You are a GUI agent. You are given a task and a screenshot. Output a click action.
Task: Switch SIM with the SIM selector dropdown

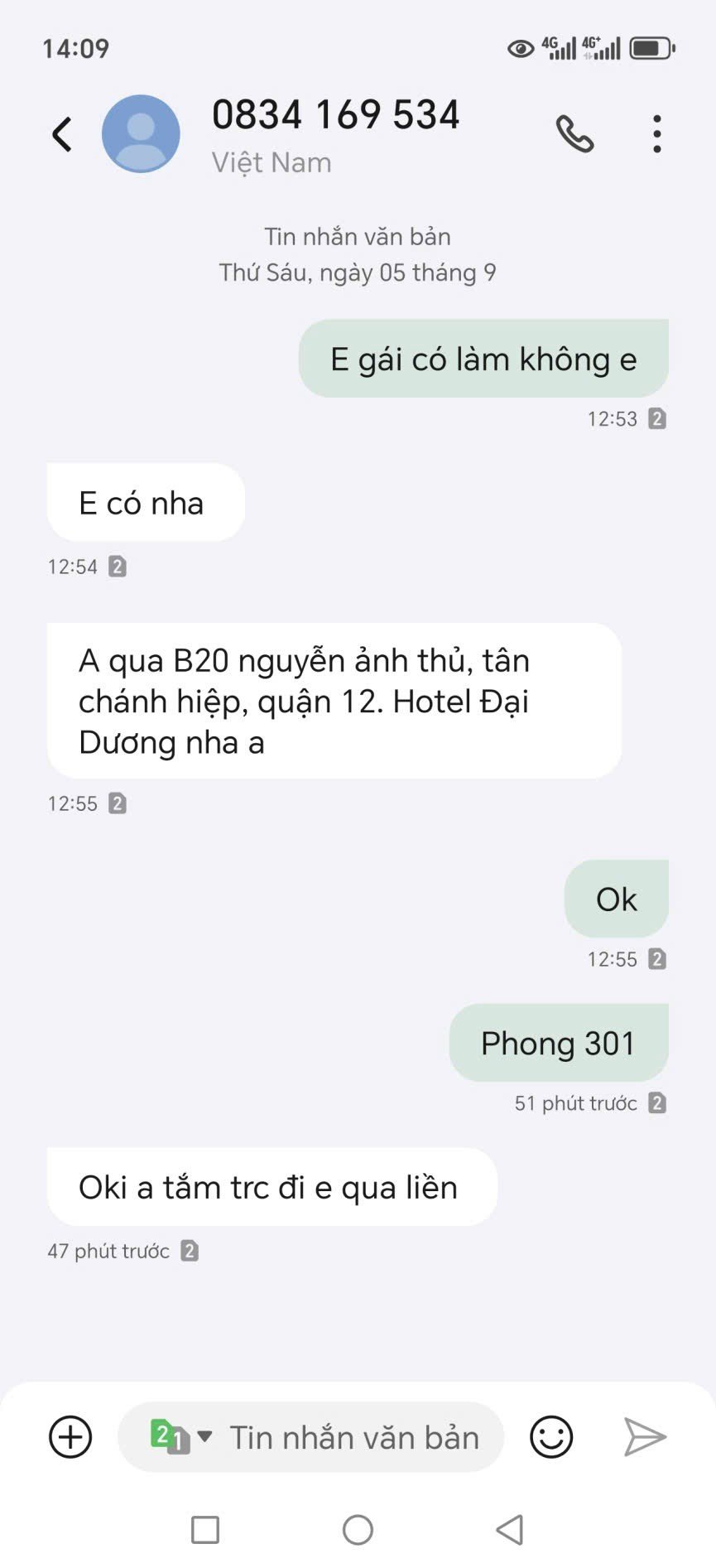180,1437
